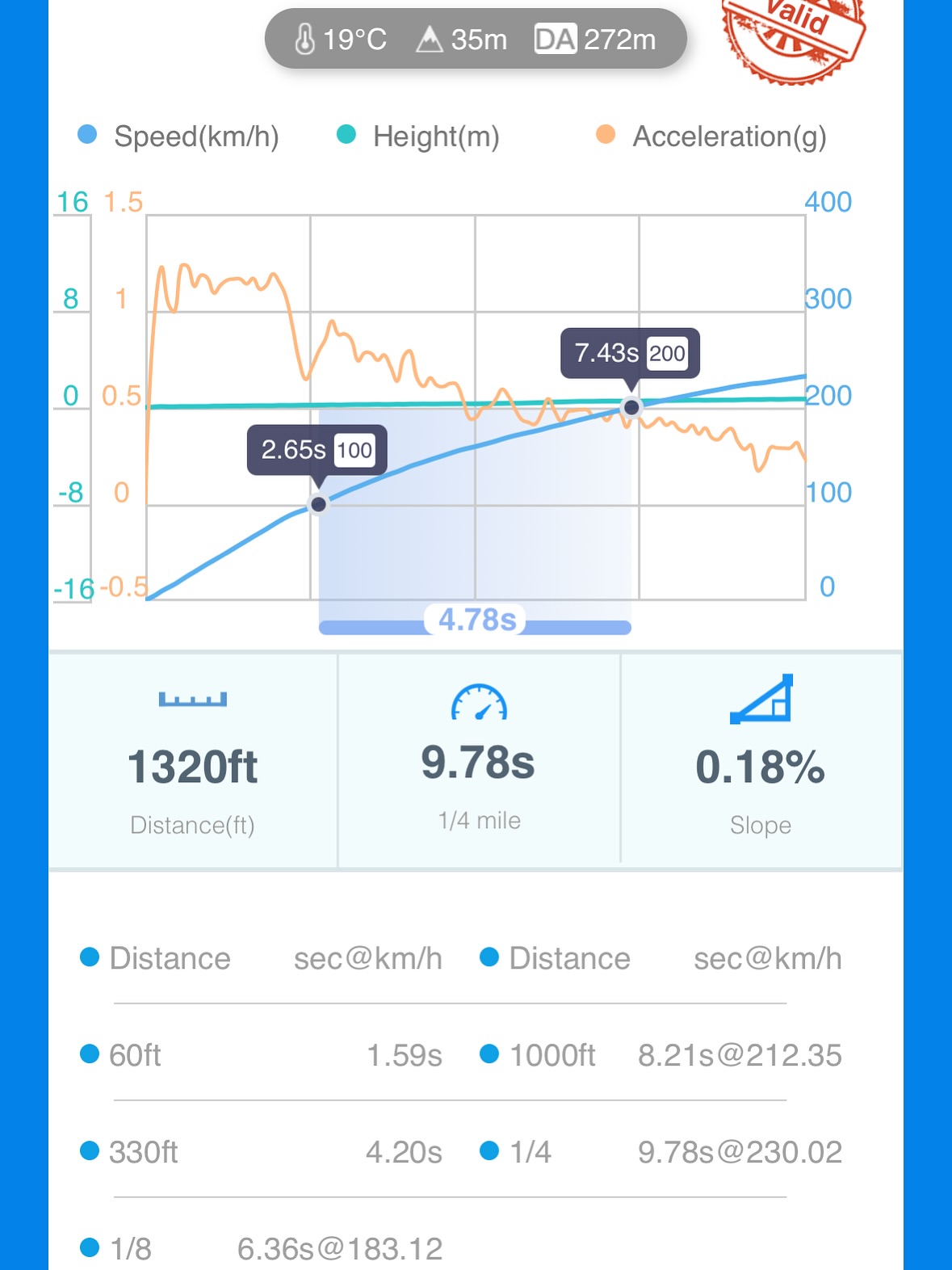Select the 2.65s marker at 100 km/h
This screenshot has height=1270, width=952.
[318, 504]
